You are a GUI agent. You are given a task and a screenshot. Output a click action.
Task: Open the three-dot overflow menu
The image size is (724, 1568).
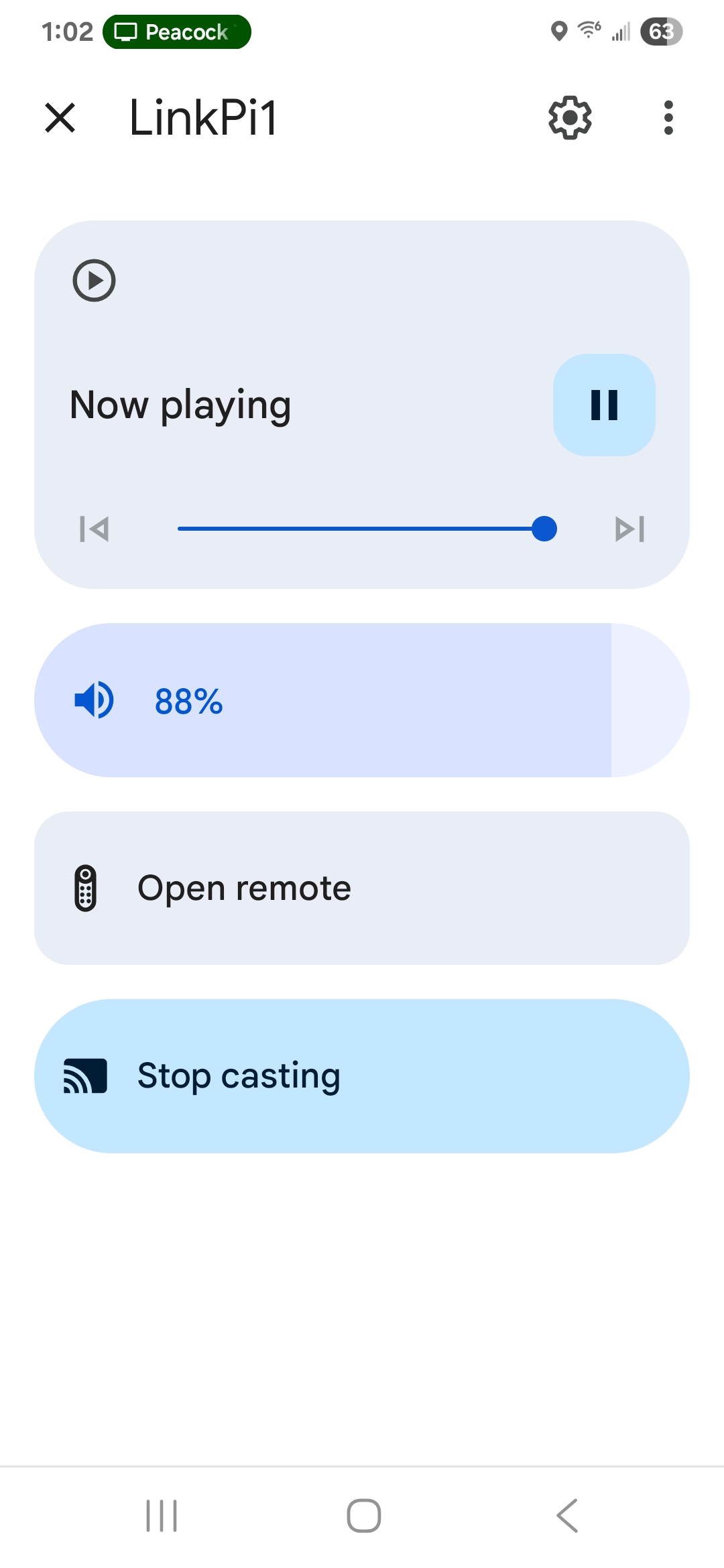click(x=668, y=118)
